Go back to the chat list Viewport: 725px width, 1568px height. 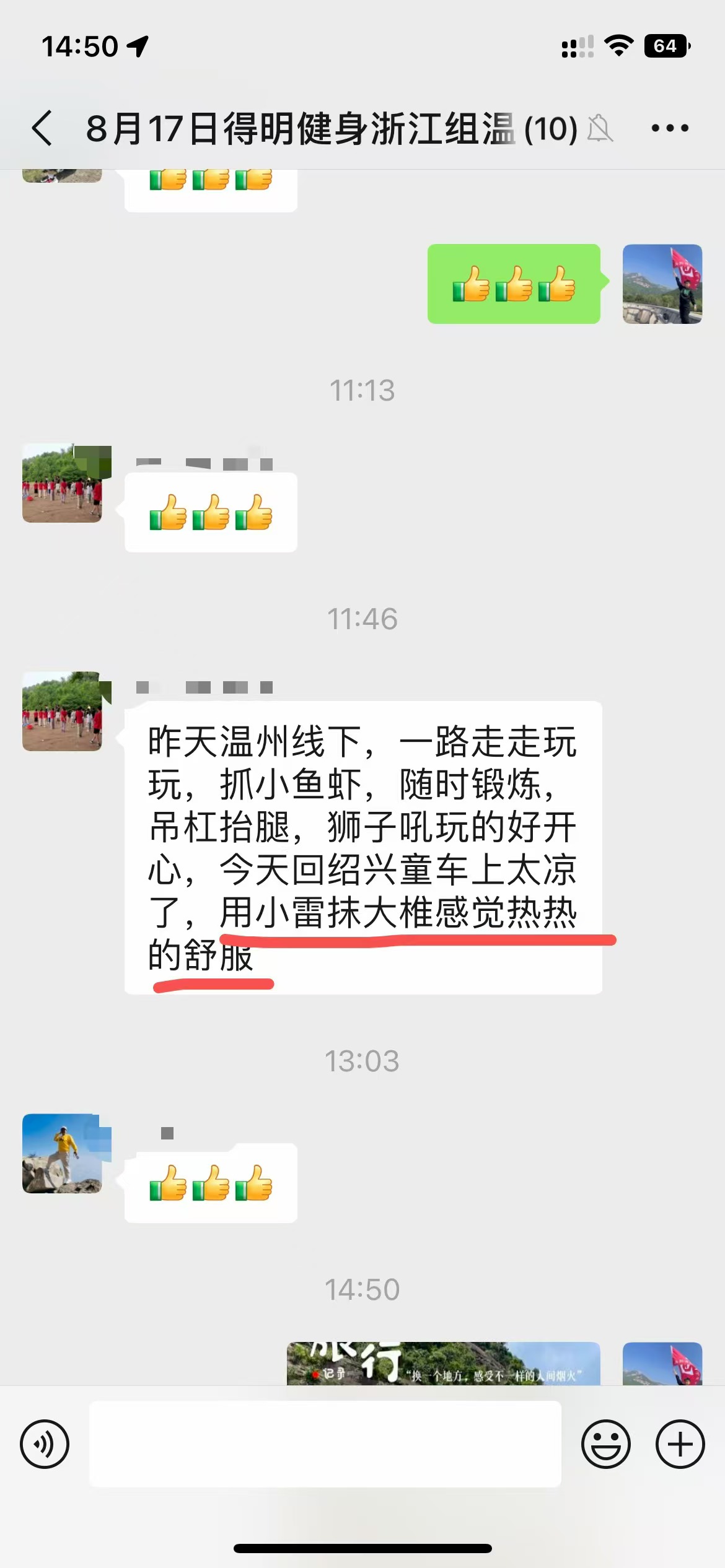pos(42,128)
